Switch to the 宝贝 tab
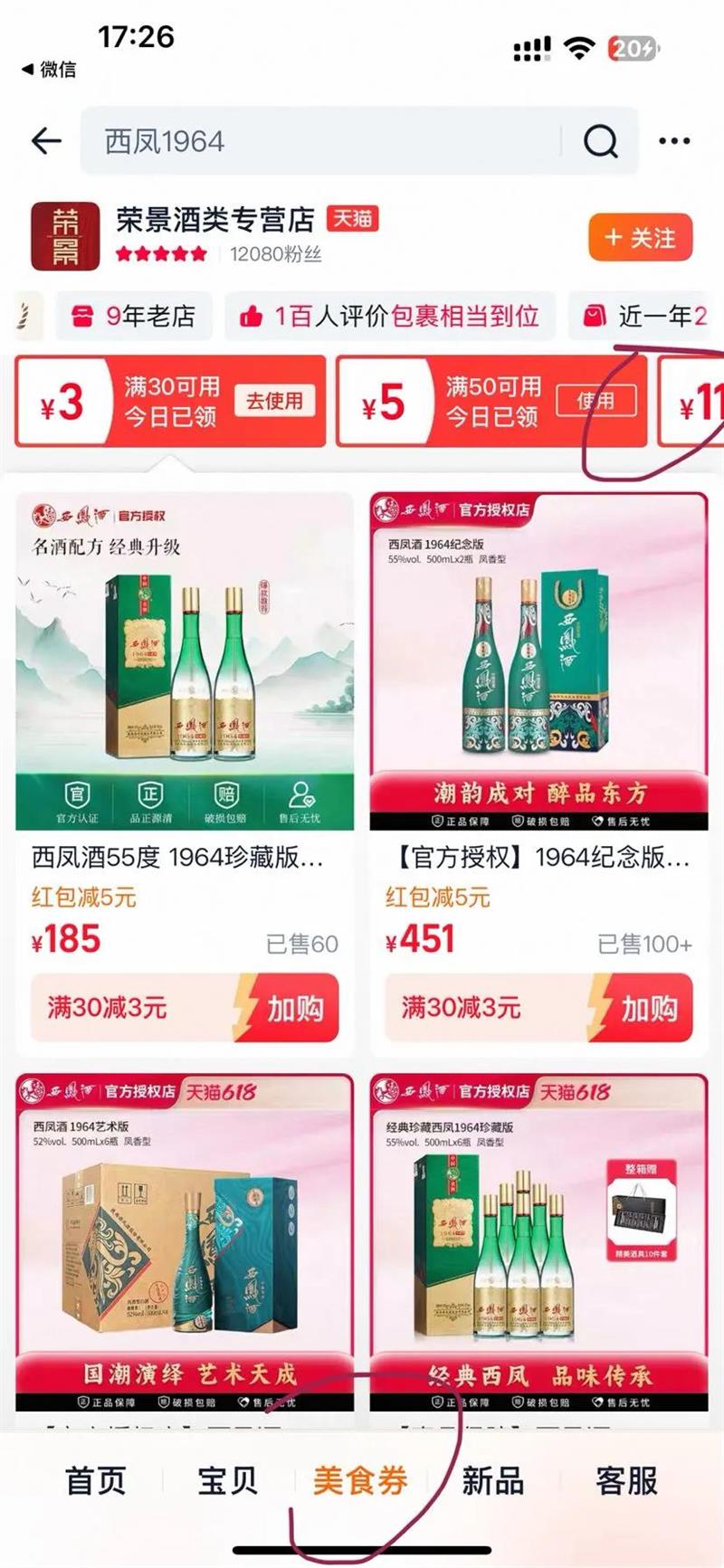The width and height of the screenshot is (724, 1568). [x=225, y=1480]
